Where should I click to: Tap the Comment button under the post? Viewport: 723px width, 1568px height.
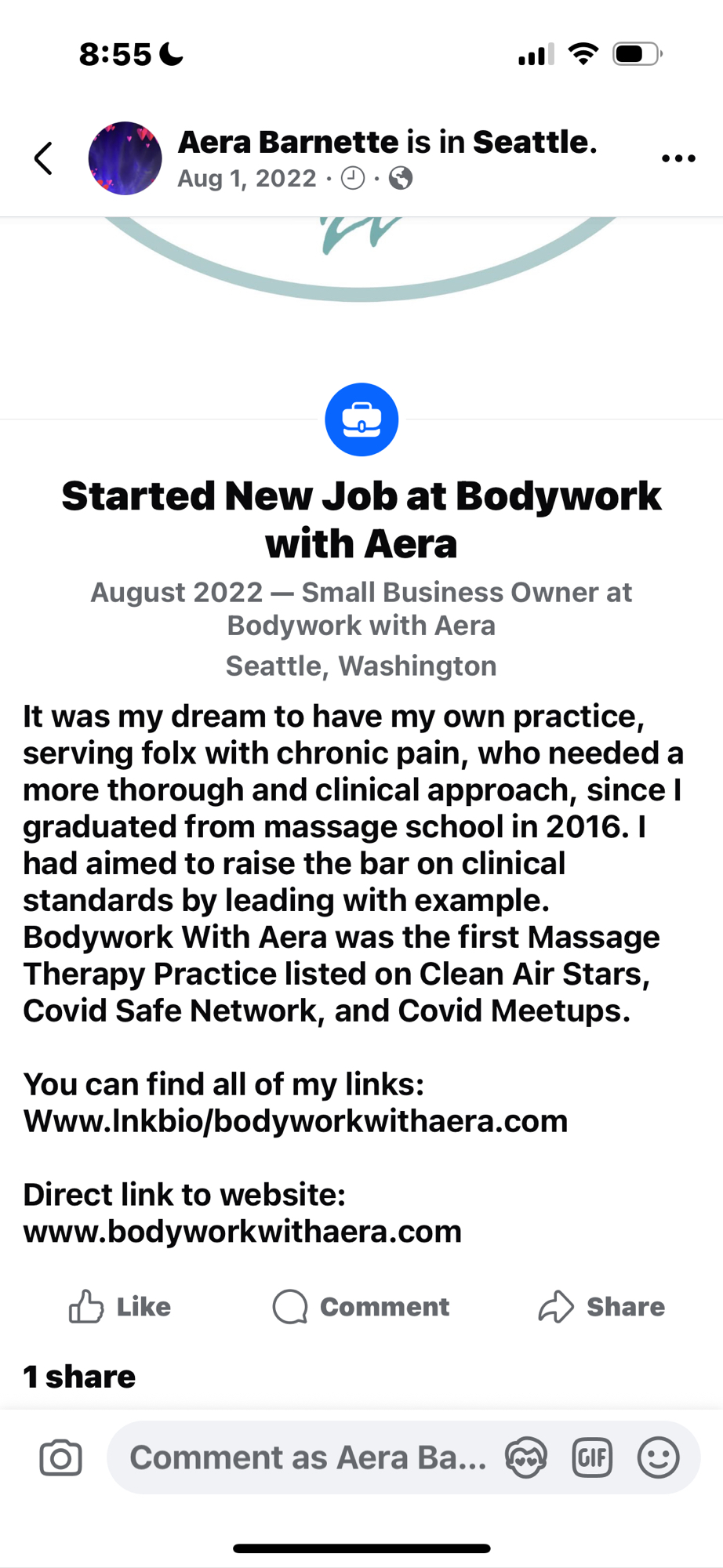361,1306
